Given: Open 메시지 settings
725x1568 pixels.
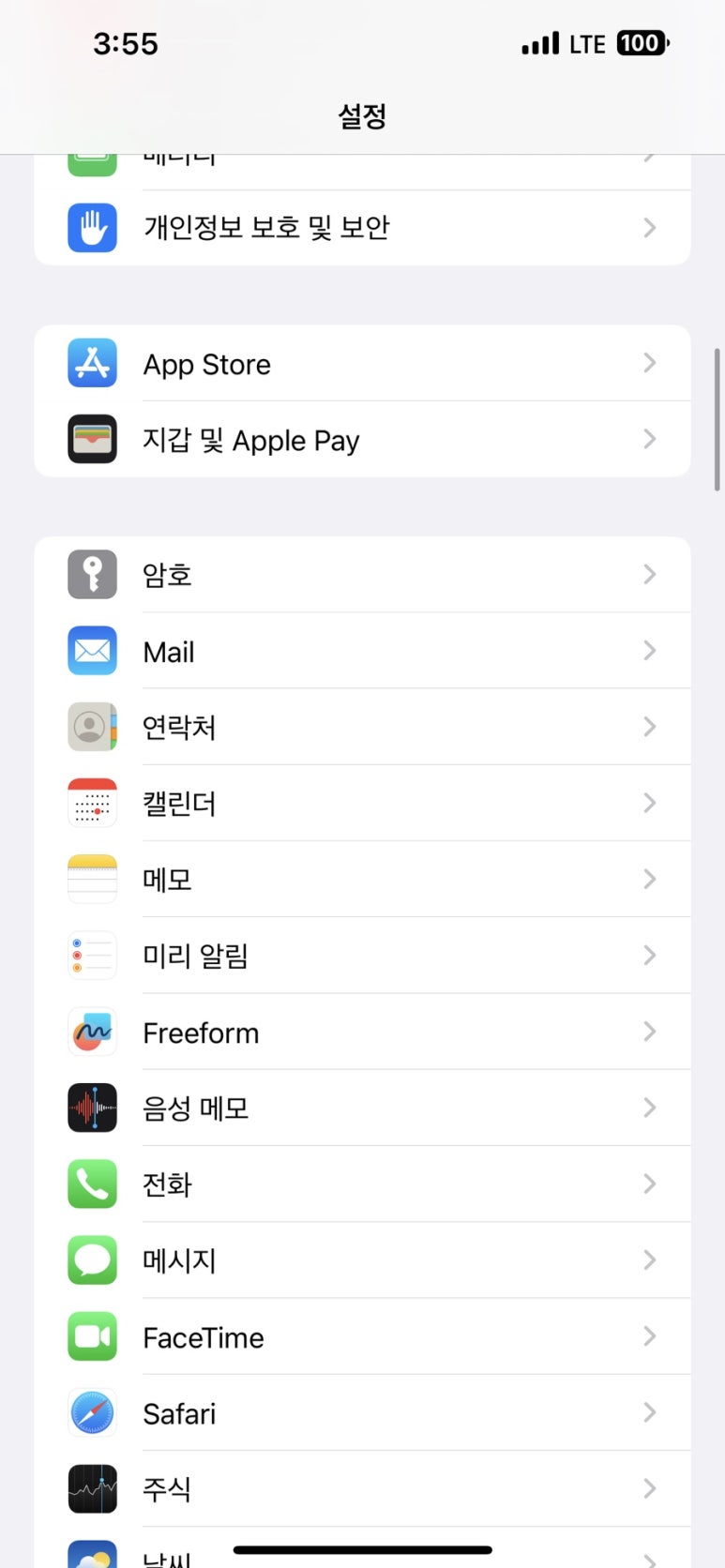Looking at the screenshot, I should (362, 1260).
